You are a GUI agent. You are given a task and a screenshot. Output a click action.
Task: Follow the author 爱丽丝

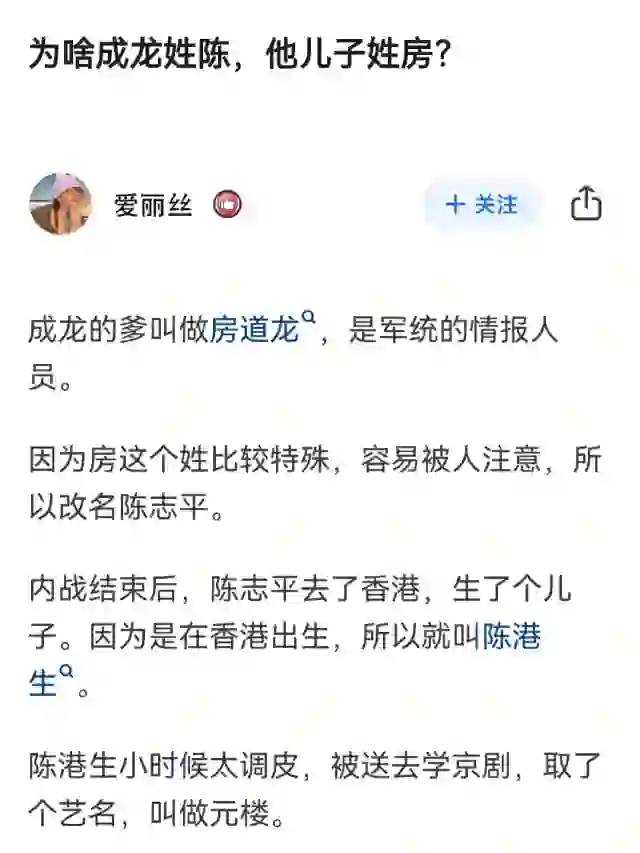[x=482, y=204]
